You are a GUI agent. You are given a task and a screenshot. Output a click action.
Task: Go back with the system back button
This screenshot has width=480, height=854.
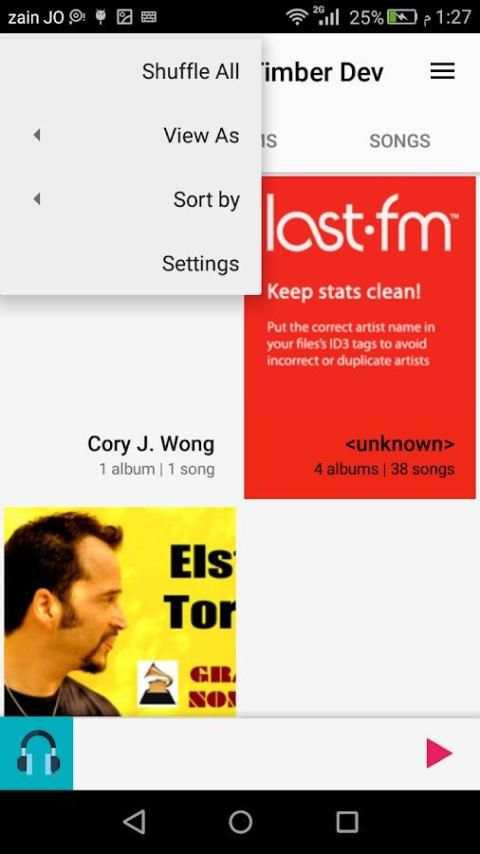point(134,821)
